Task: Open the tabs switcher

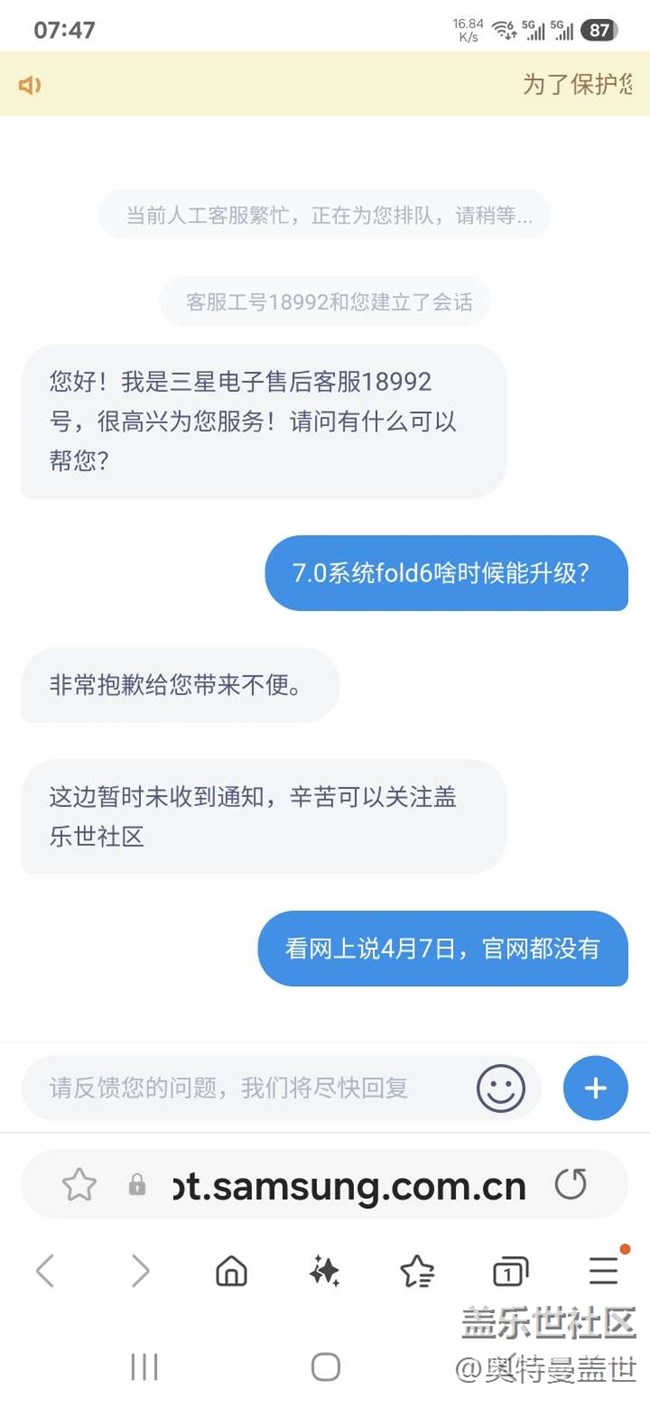Action: coord(510,1272)
